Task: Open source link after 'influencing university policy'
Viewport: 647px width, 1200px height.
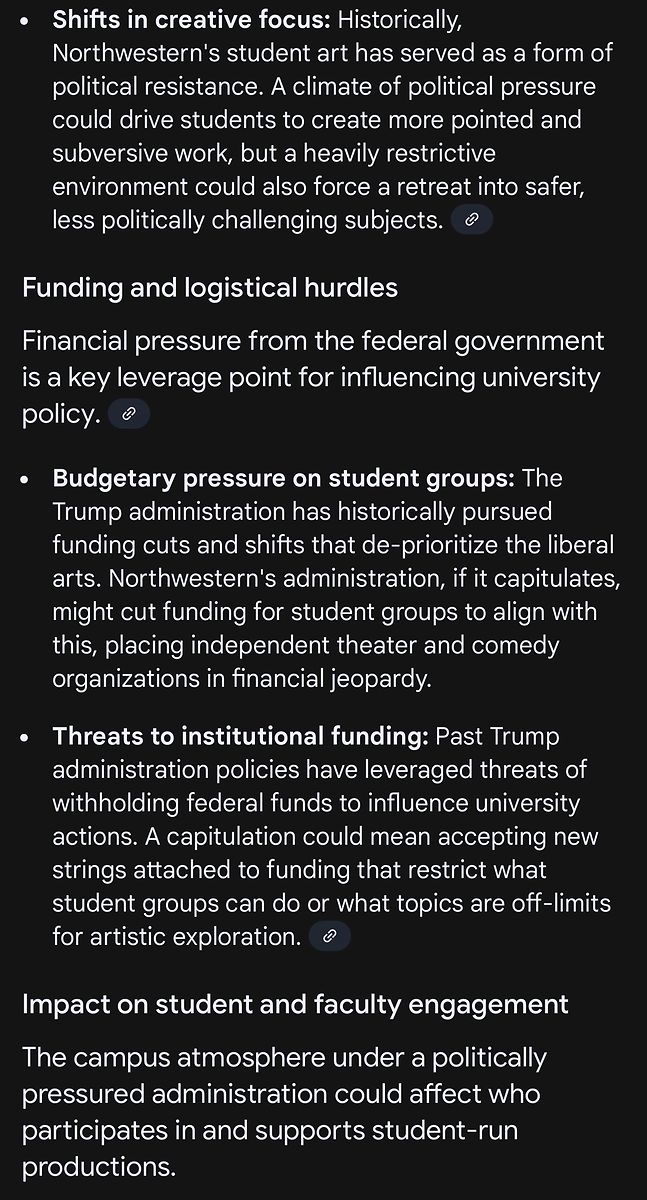Action: [x=128, y=414]
